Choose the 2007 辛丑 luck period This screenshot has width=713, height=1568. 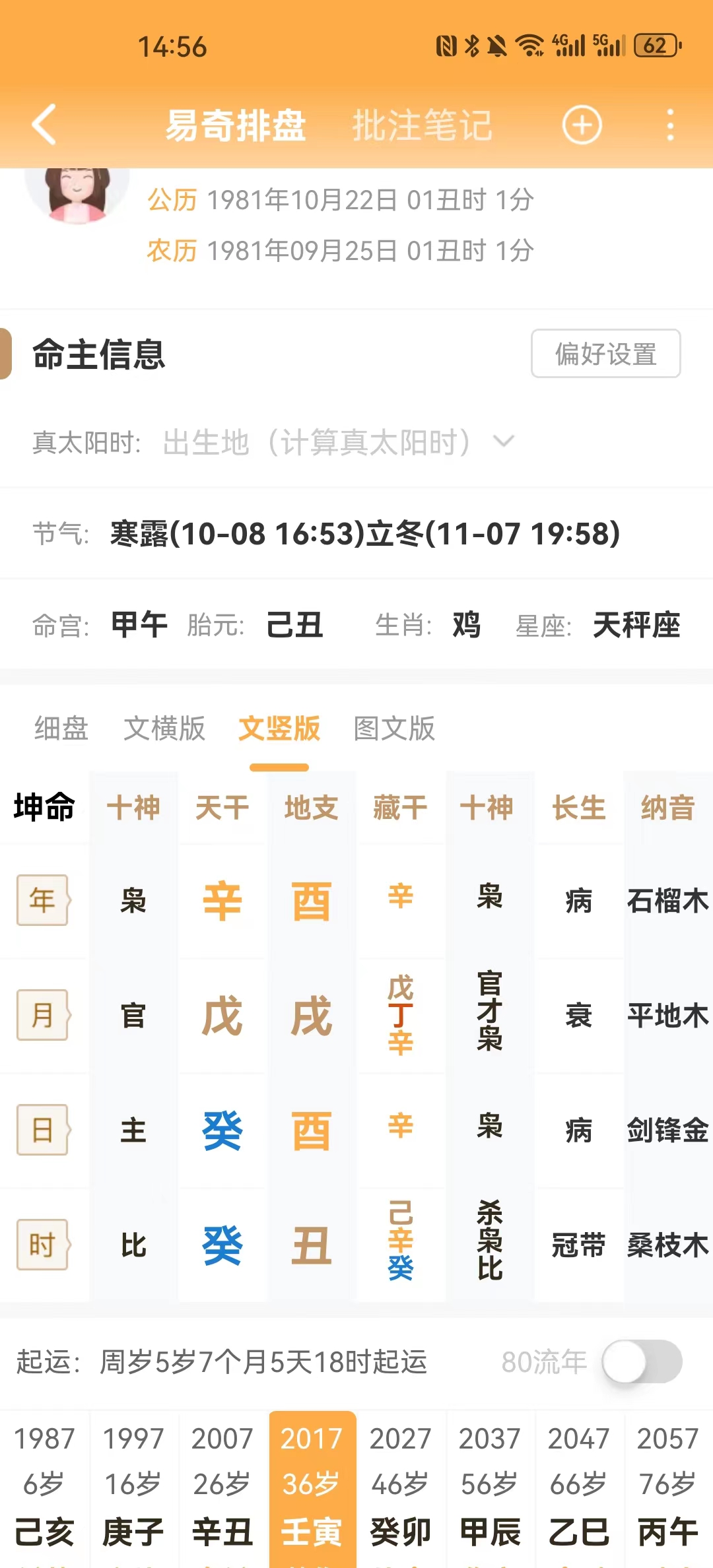[x=222, y=1485]
